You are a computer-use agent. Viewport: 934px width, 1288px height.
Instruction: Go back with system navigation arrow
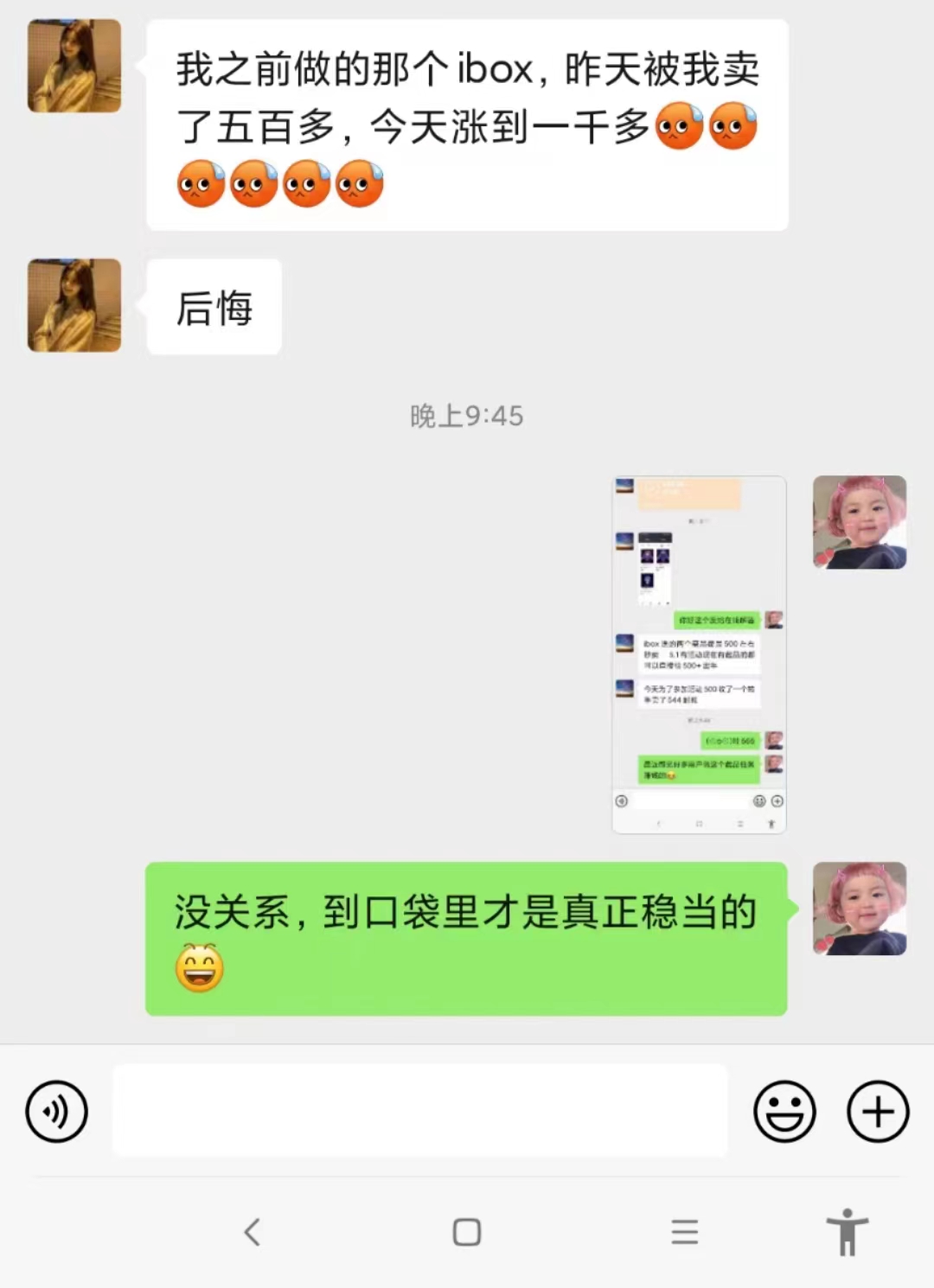pos(252,1232)
